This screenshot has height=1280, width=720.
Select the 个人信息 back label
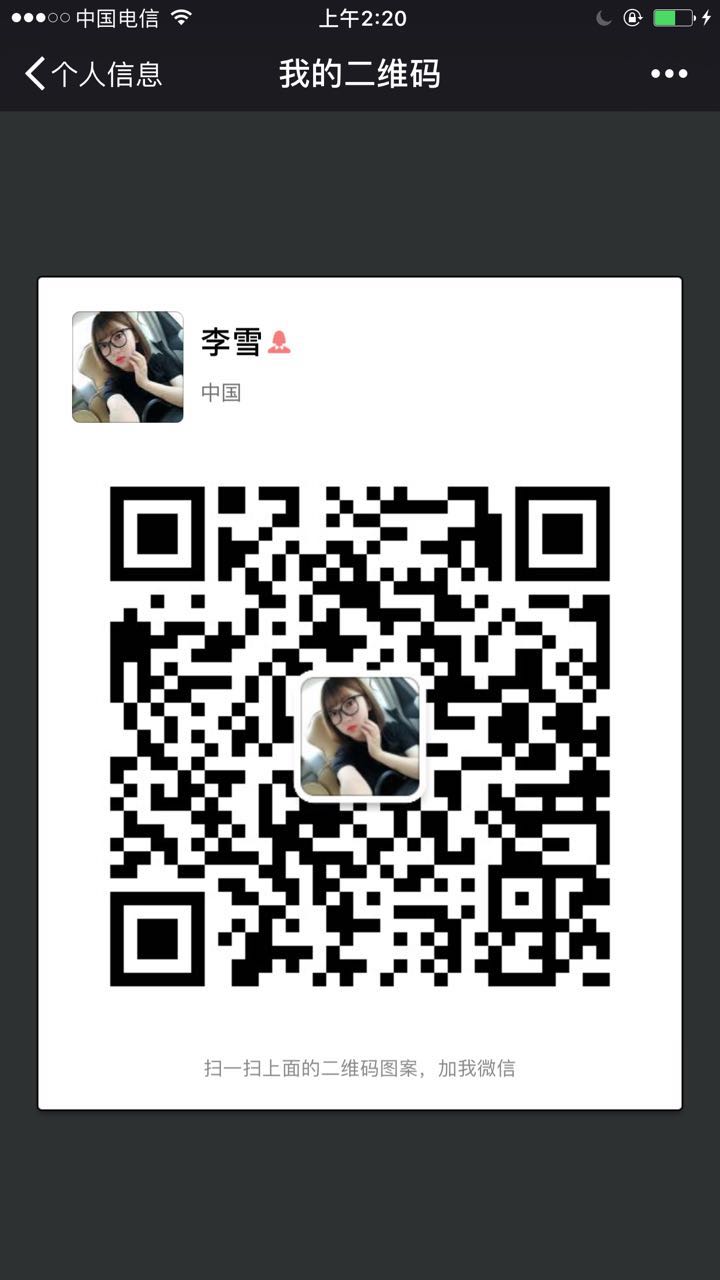(x=106, y=74)
